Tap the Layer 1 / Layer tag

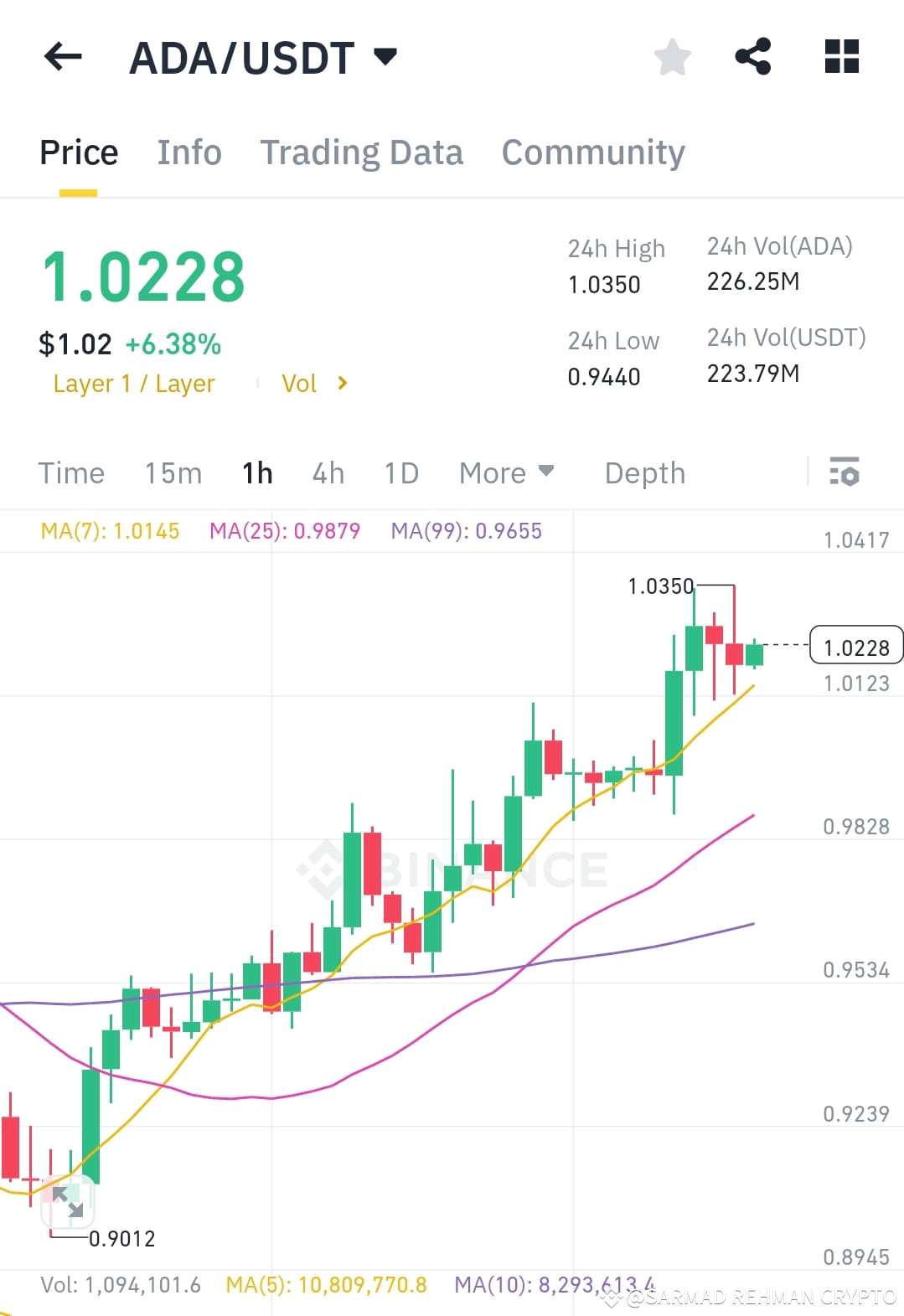coord(134,383)
